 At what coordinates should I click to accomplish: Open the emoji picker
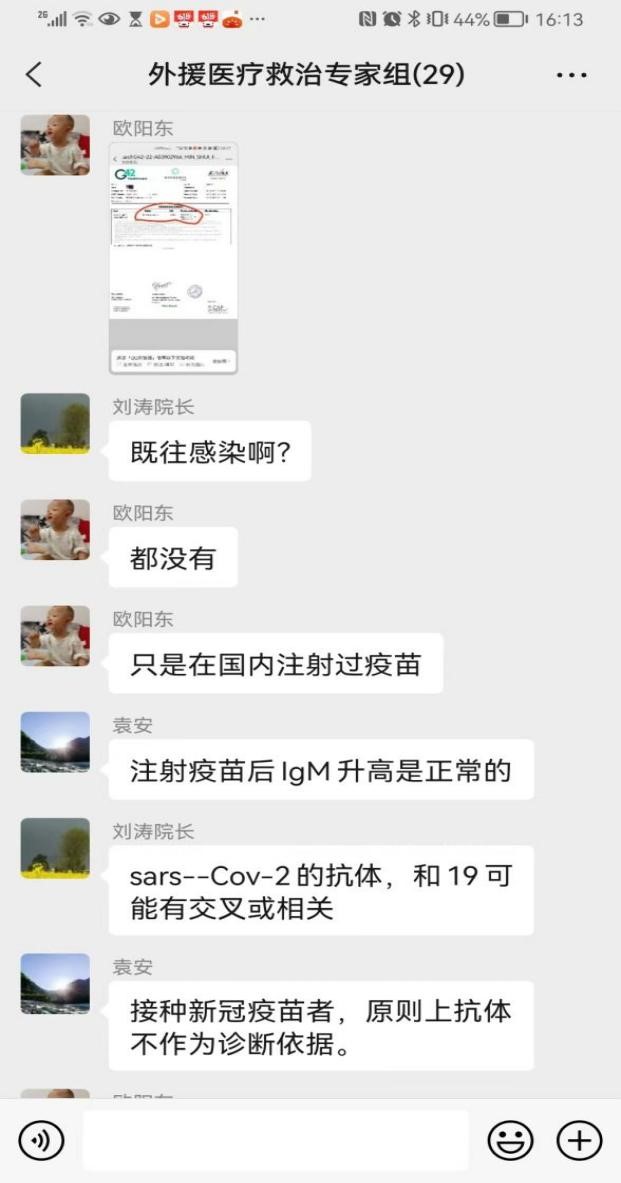510,1140
